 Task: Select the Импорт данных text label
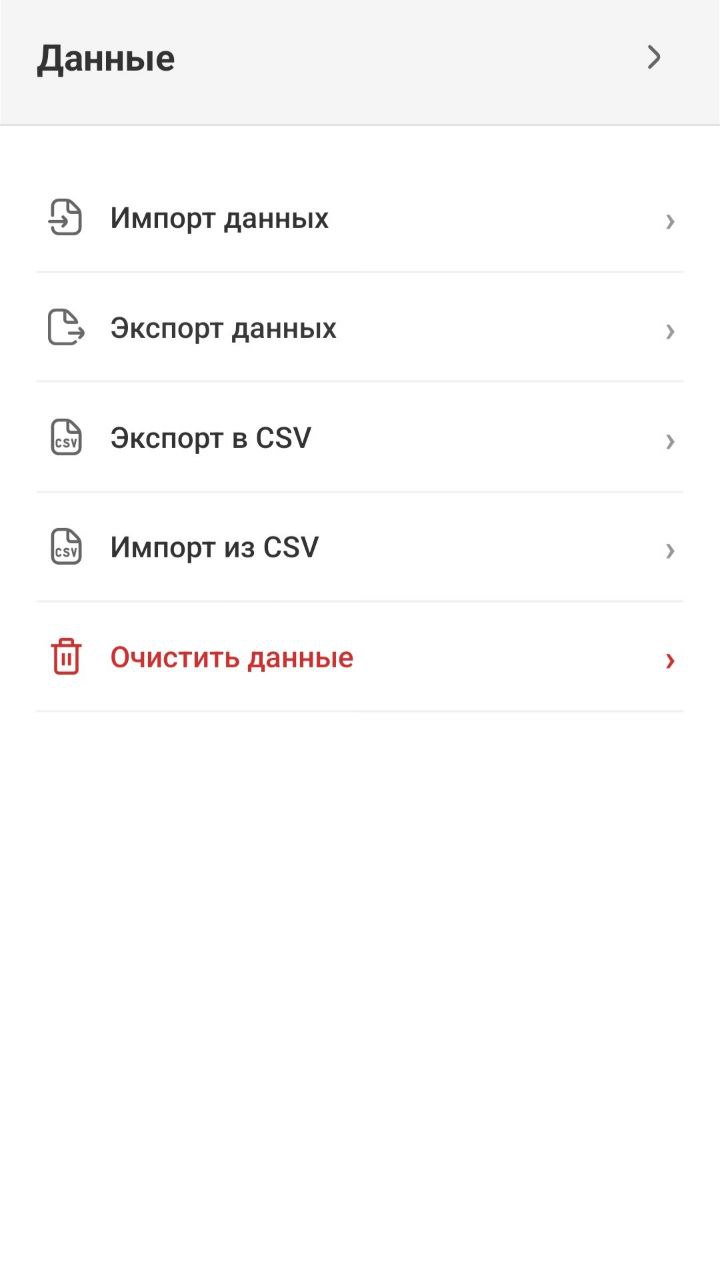[220, 219]
